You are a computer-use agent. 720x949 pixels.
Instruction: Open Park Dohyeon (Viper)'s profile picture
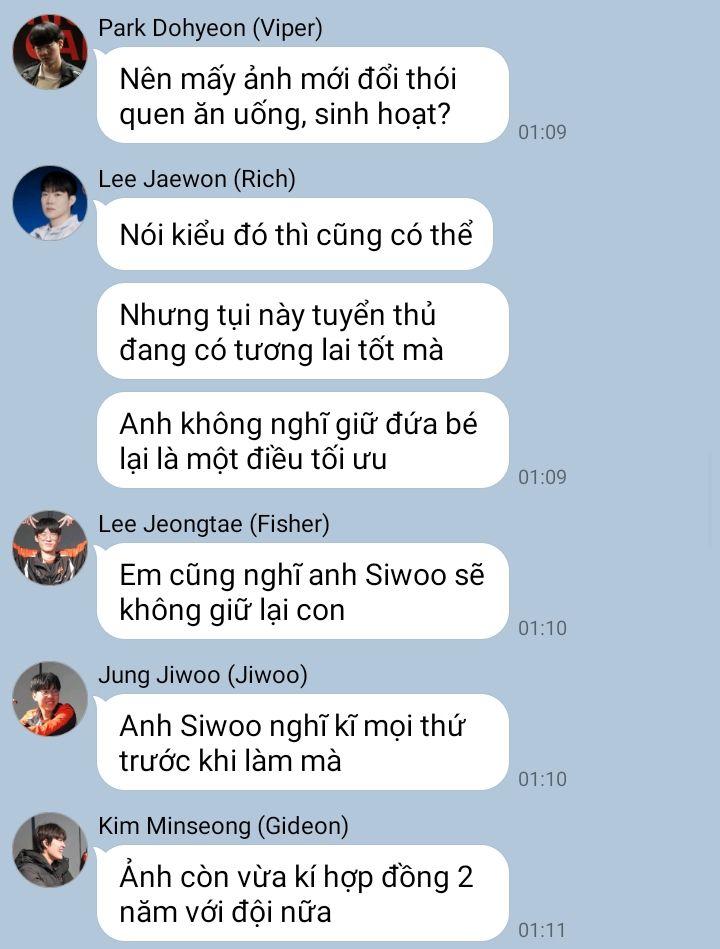[50, 52]
